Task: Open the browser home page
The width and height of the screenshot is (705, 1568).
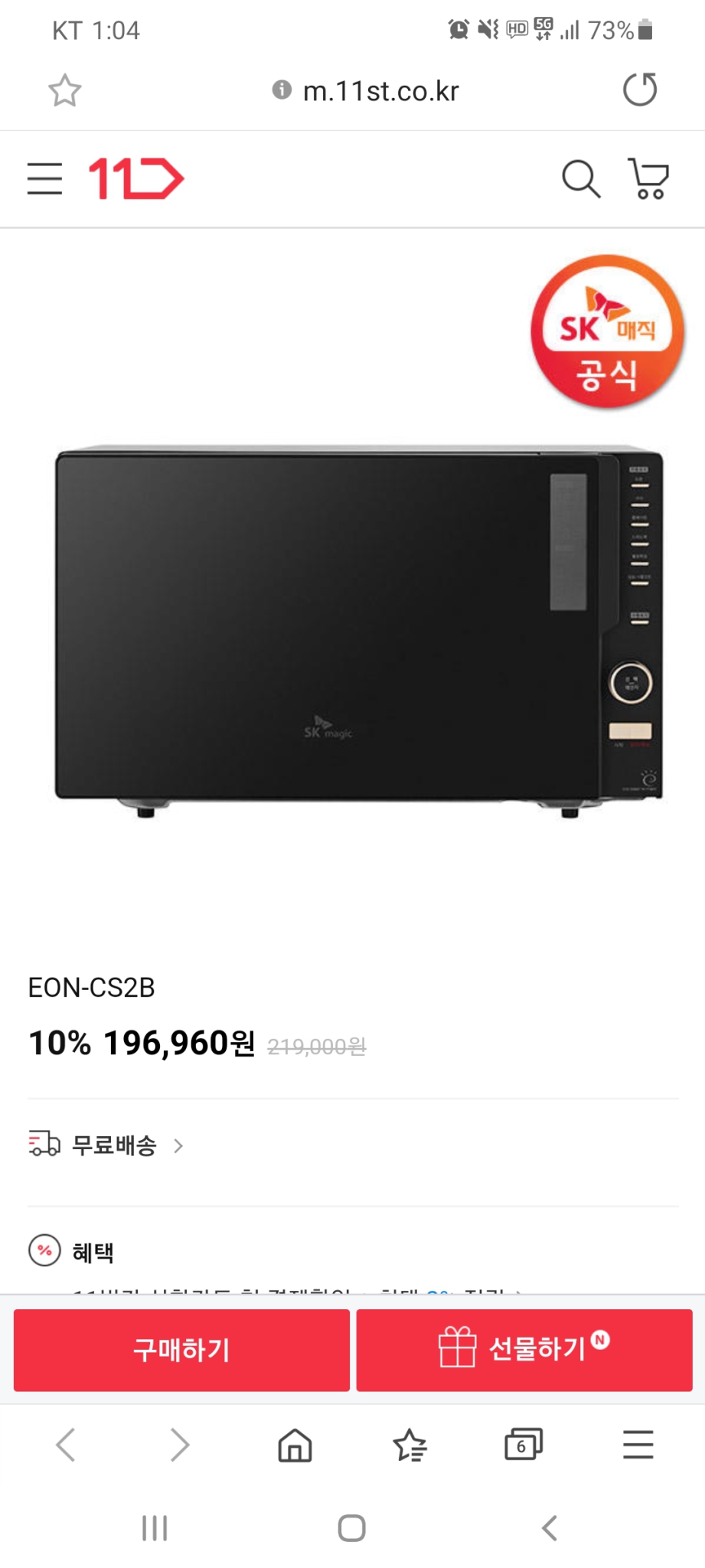Action: (x=295, y=1445)
